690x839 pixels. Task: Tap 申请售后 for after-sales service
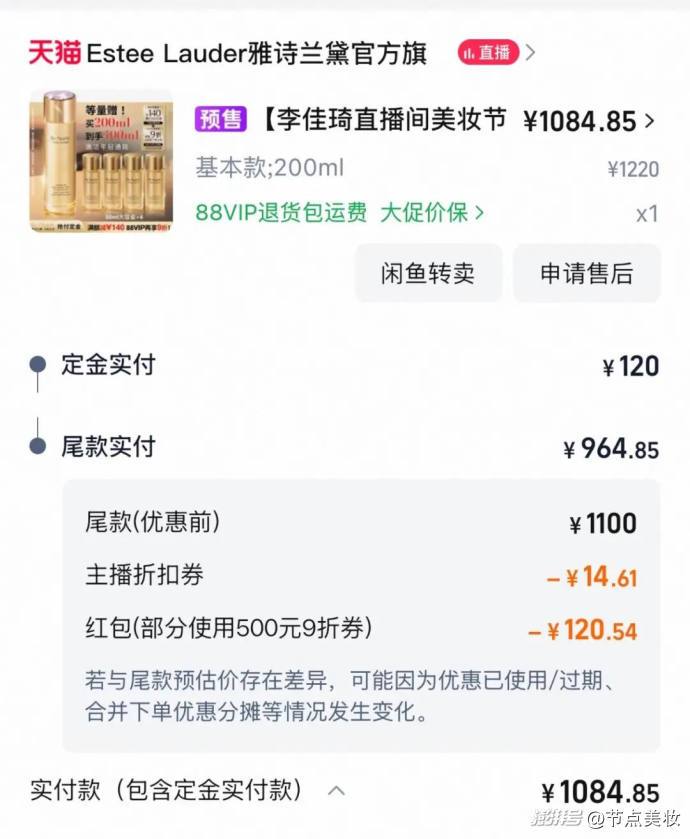587,273
